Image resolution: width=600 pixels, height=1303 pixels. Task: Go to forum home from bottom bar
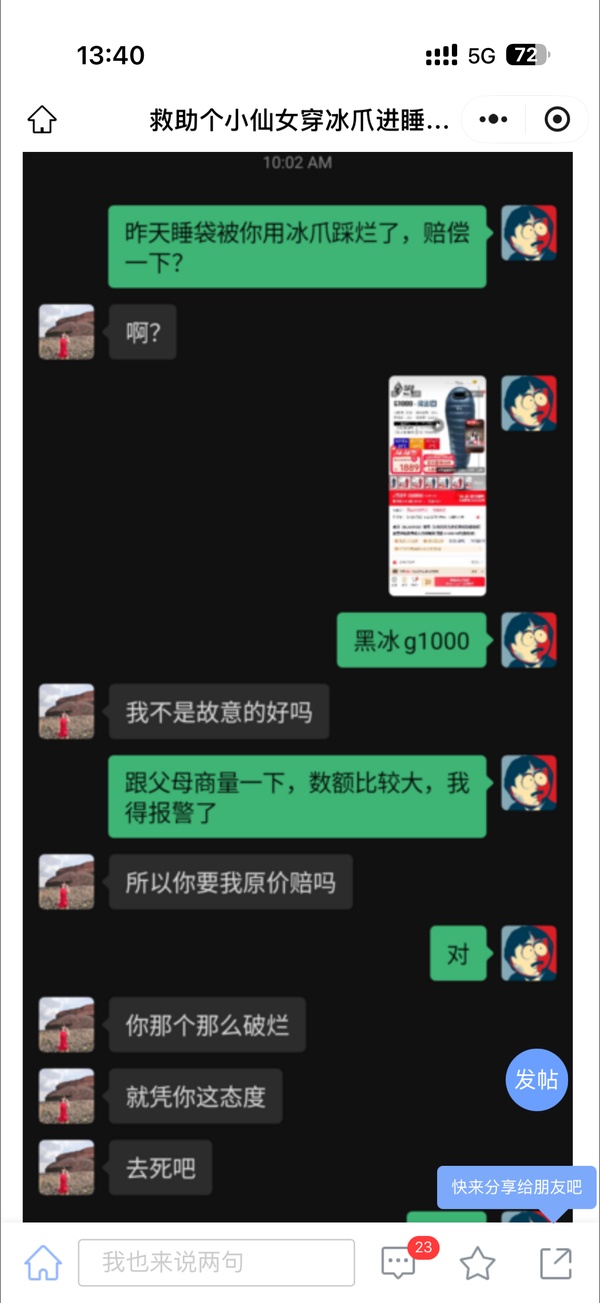(x=42, y=1263)
